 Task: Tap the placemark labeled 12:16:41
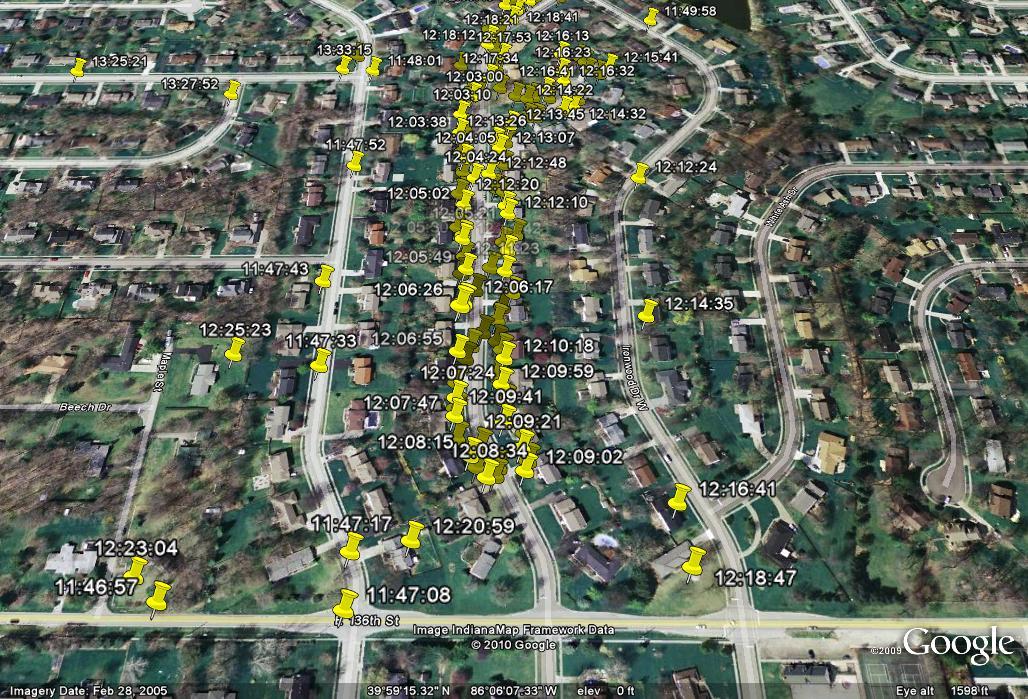[681, 496]
